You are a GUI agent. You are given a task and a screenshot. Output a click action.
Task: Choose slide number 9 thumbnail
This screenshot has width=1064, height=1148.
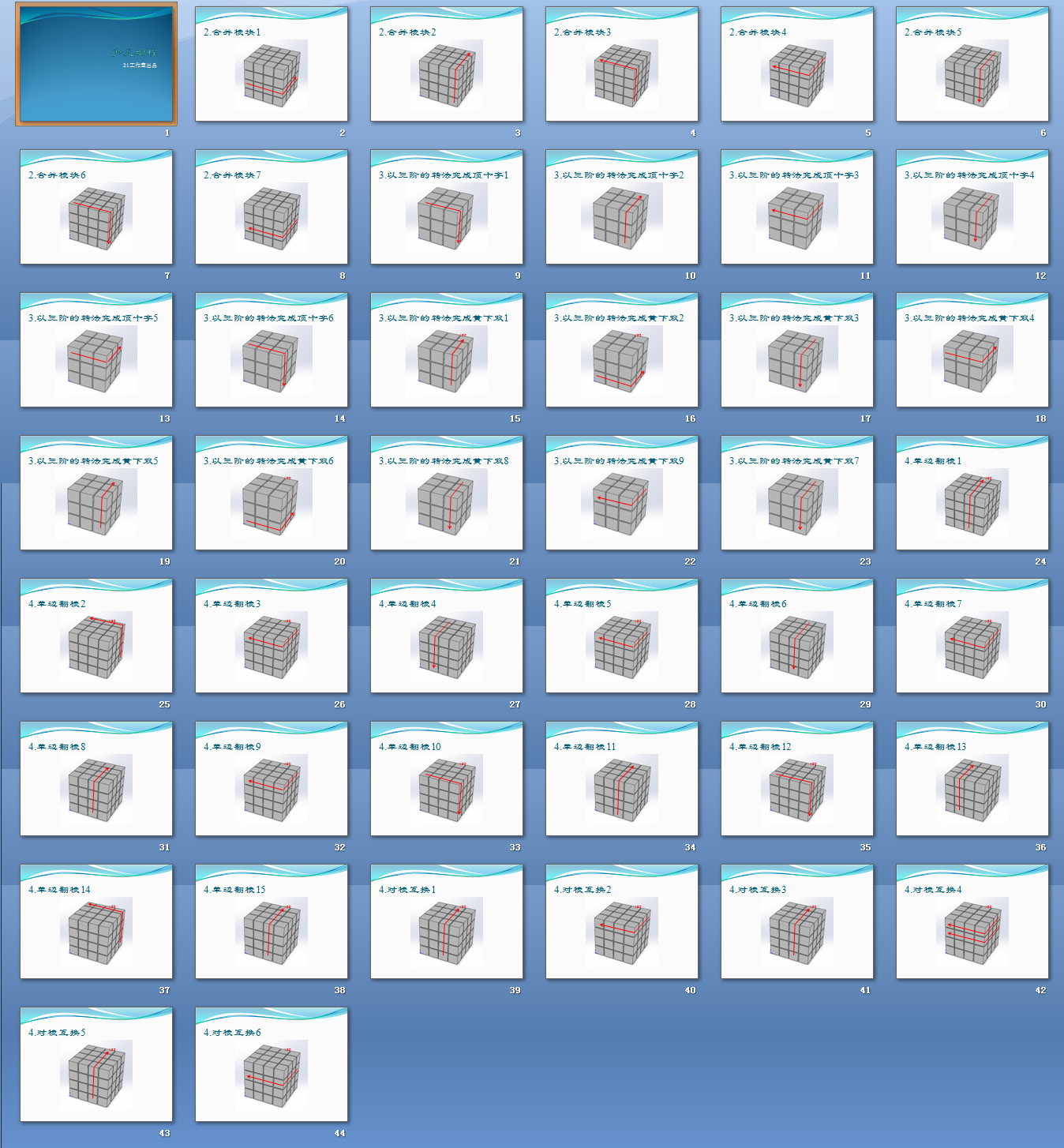pyautogui.click(x=447, y=207)
